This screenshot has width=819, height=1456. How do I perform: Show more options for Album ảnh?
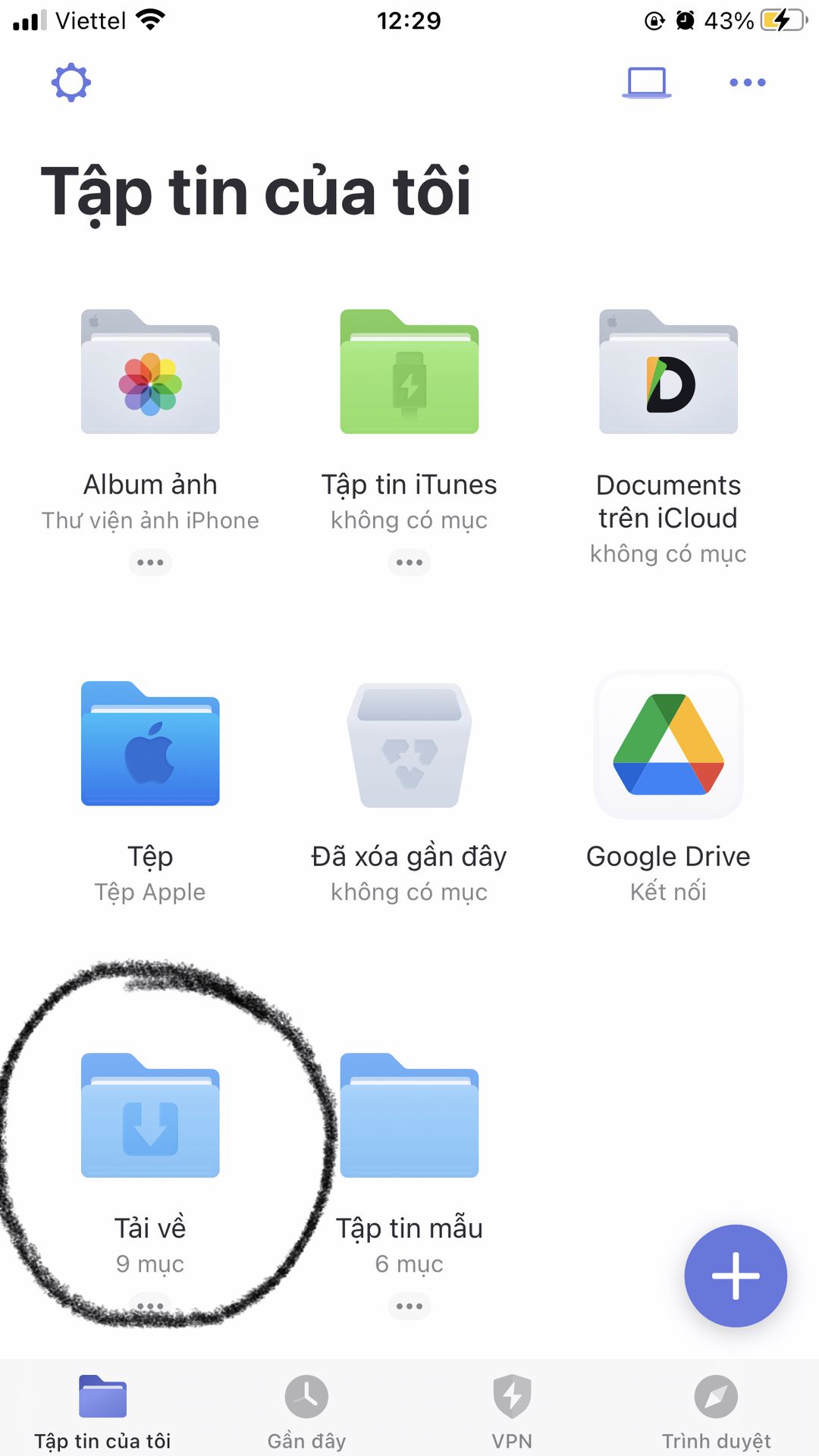(x=150, y=563)
